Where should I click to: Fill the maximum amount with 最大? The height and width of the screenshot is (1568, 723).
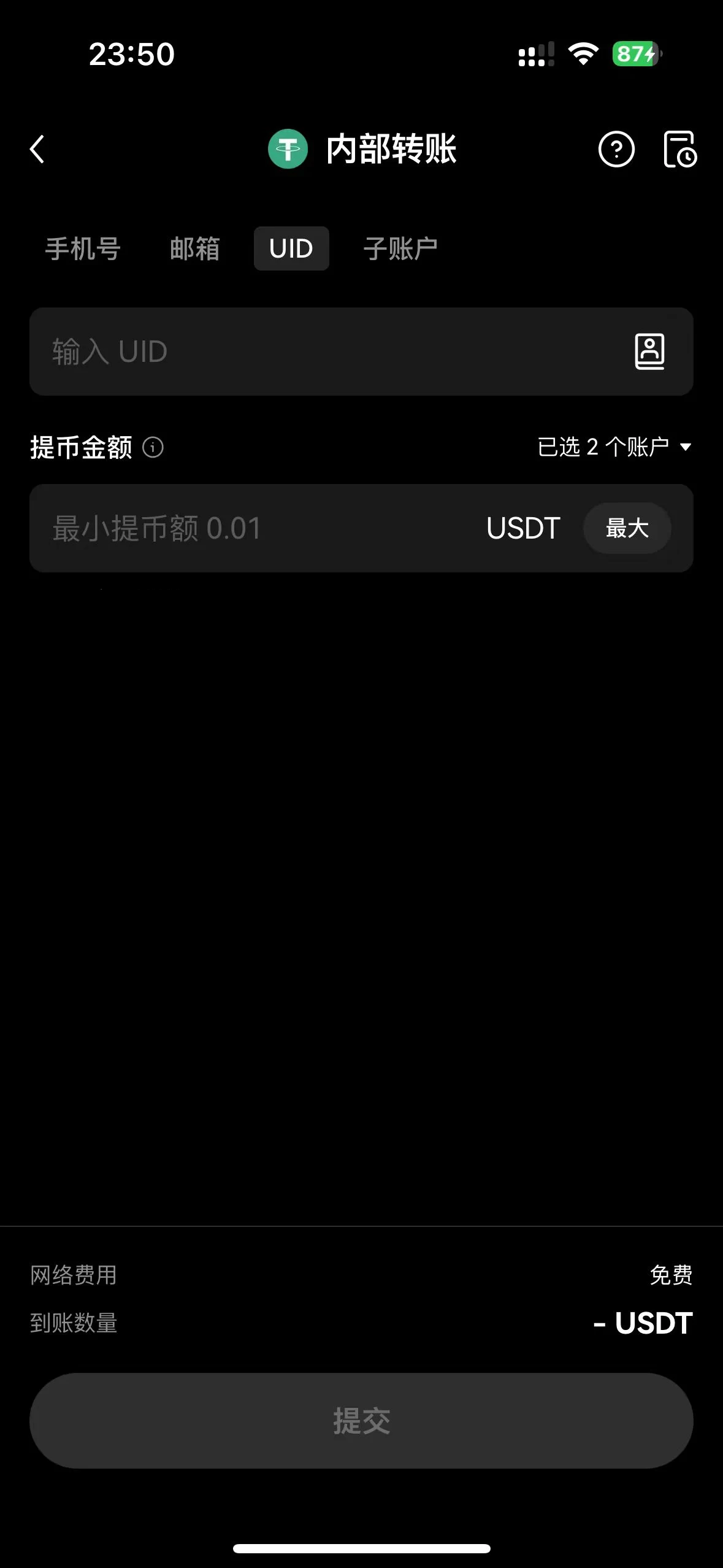(627, 528)
